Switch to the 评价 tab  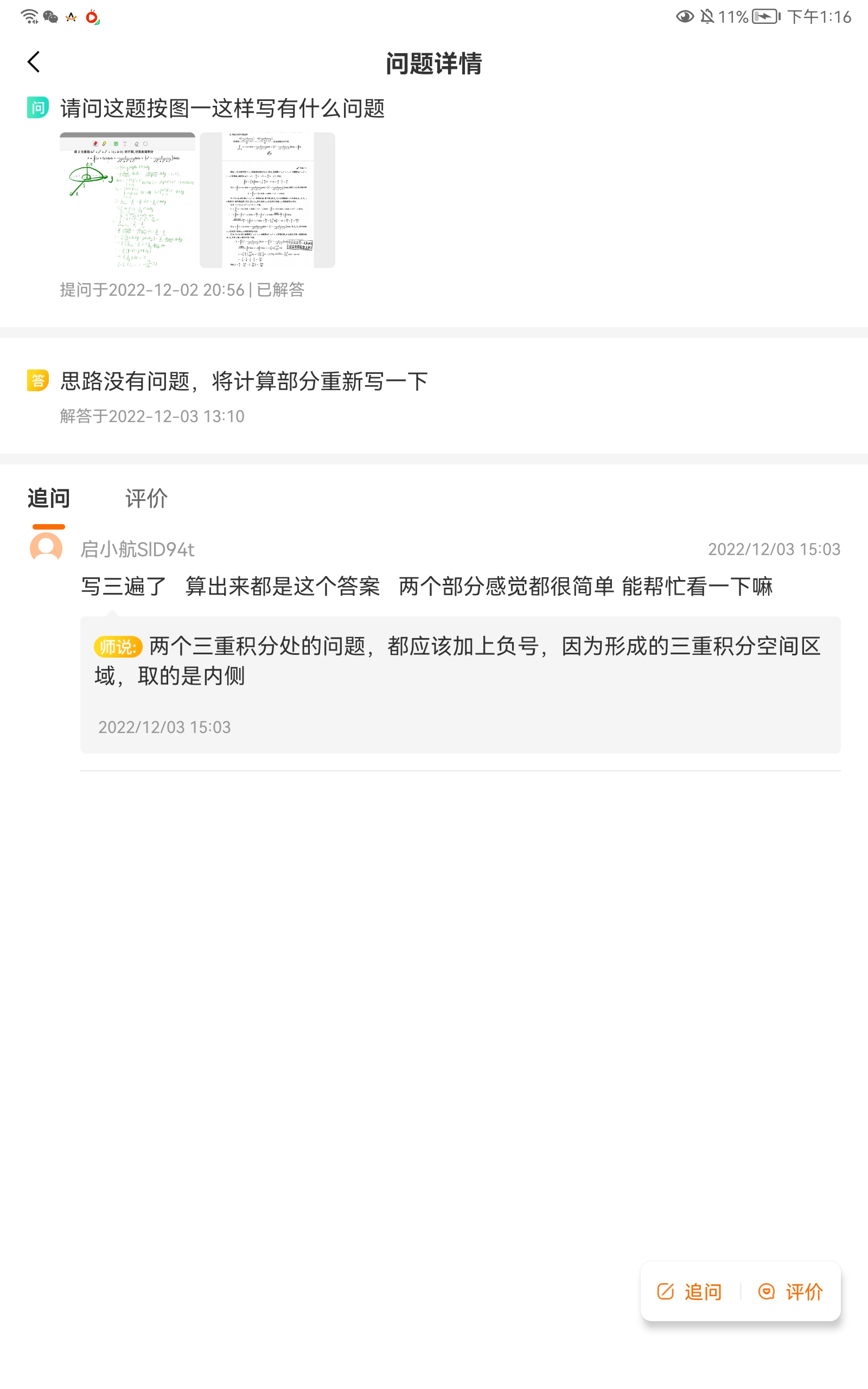tap(144, 498)
